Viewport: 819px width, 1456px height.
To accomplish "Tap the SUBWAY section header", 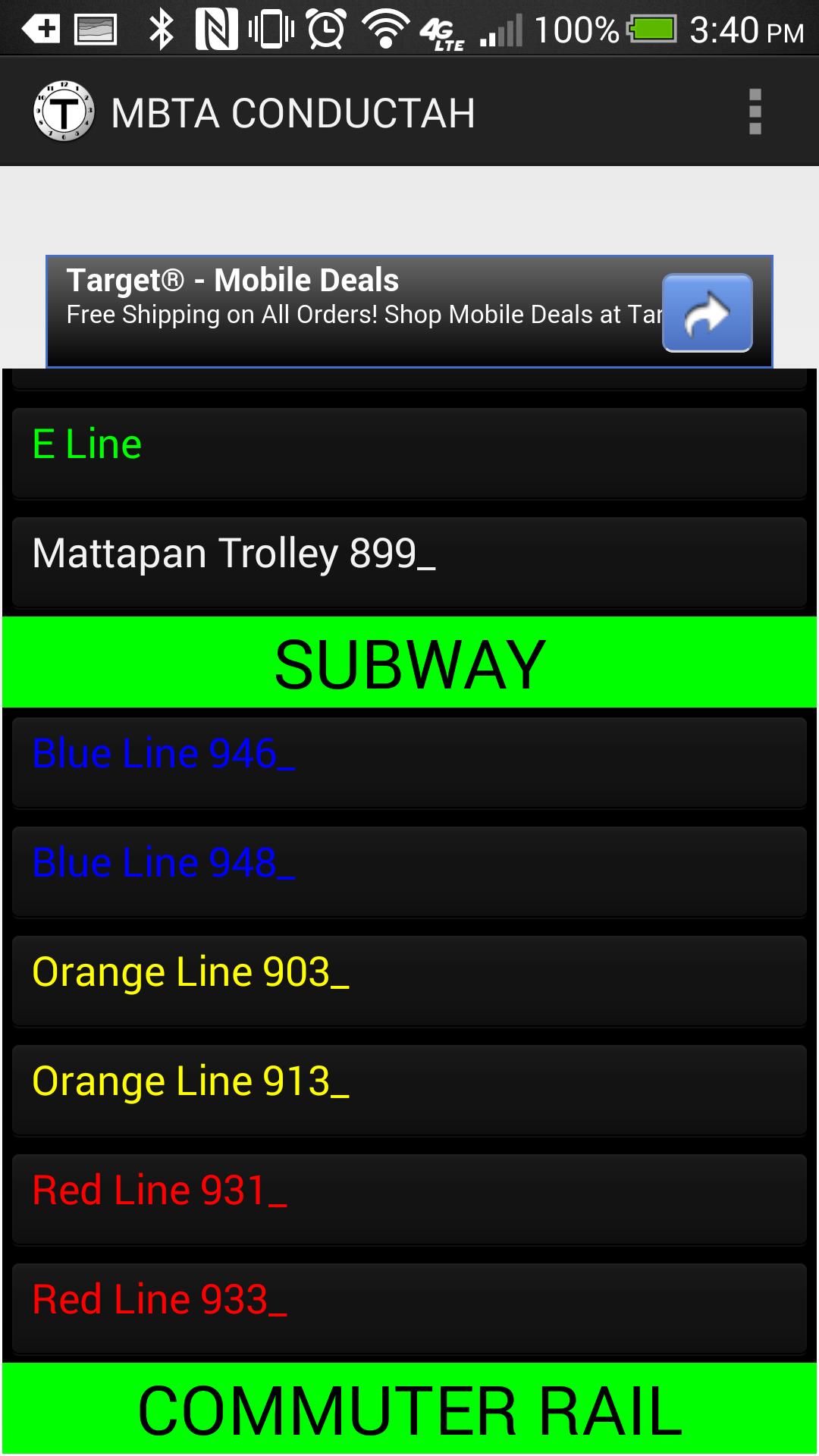I will point(409,661).
